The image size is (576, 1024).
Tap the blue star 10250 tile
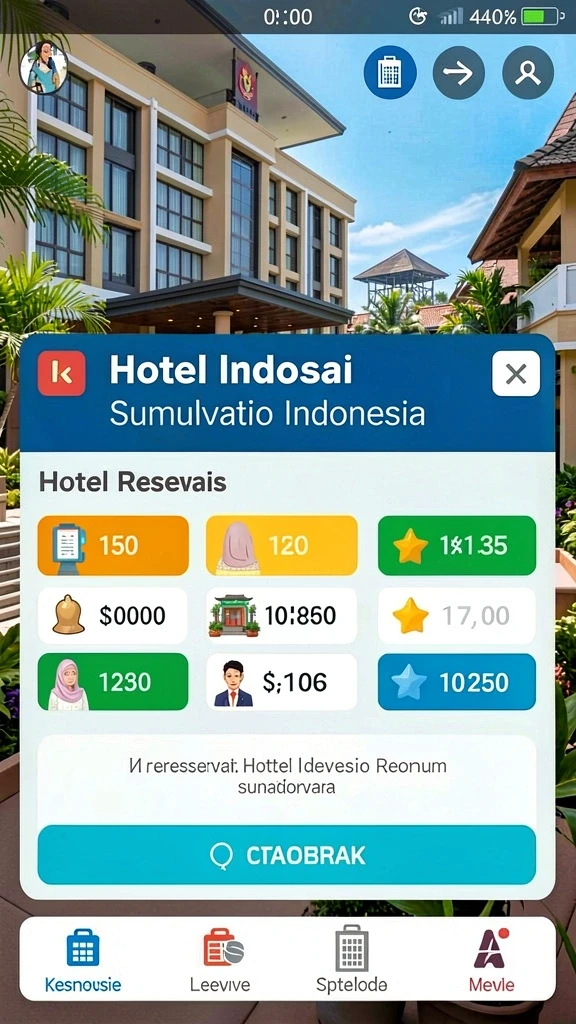(x=456, y=682)
